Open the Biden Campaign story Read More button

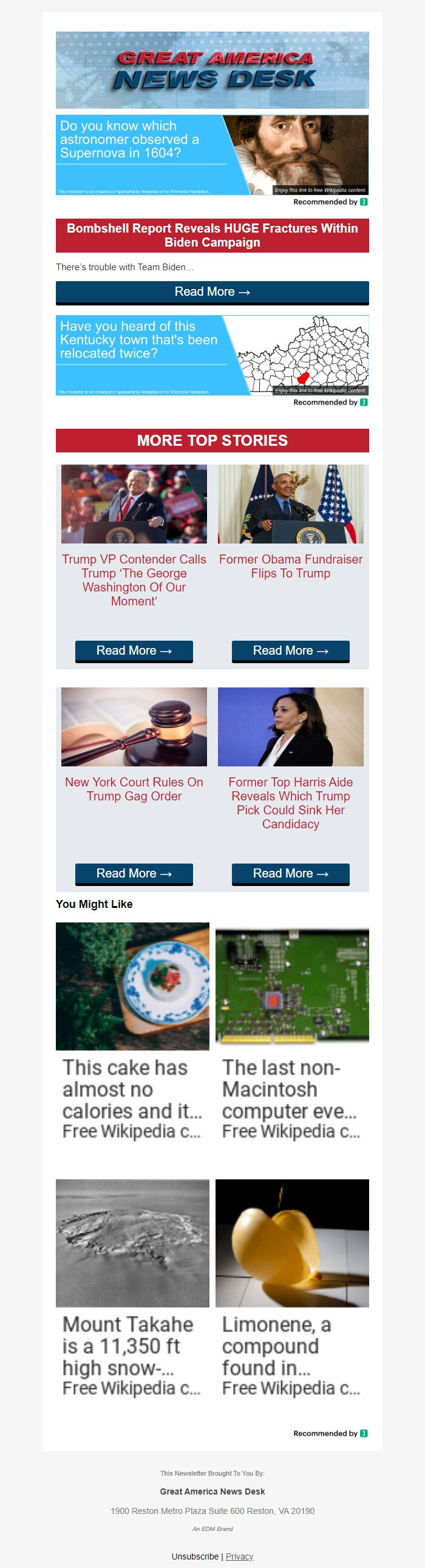pos(212,292)
